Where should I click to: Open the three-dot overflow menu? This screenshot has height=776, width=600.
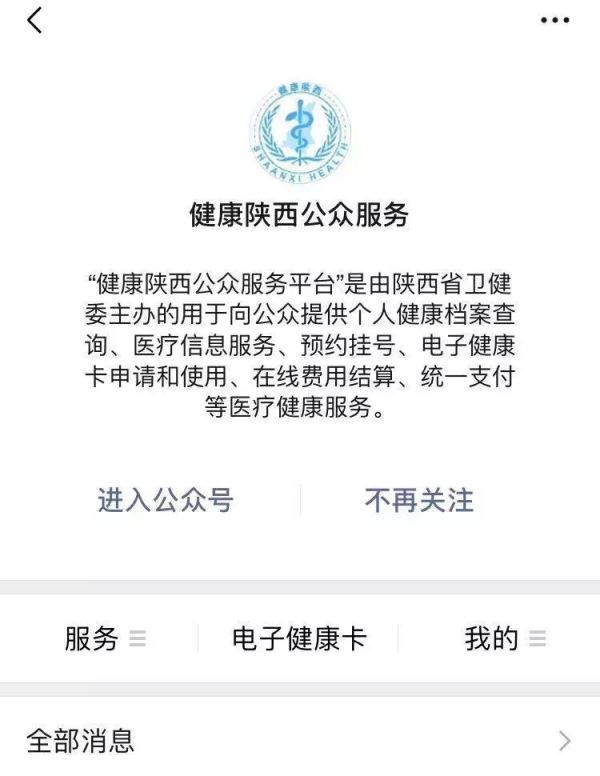click(554, 20)
